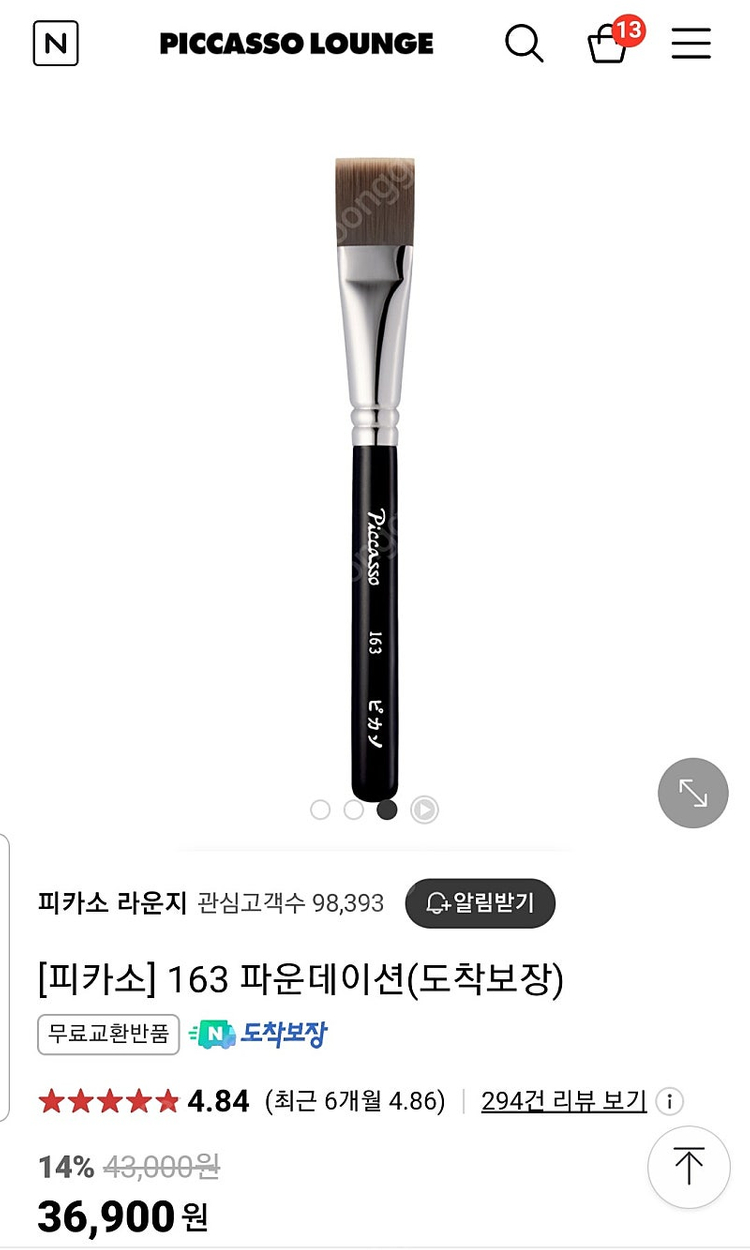Screen dimensions: 750x1250
Task: Select the second carousel dot indicator
Action: (x=353, y=810)
